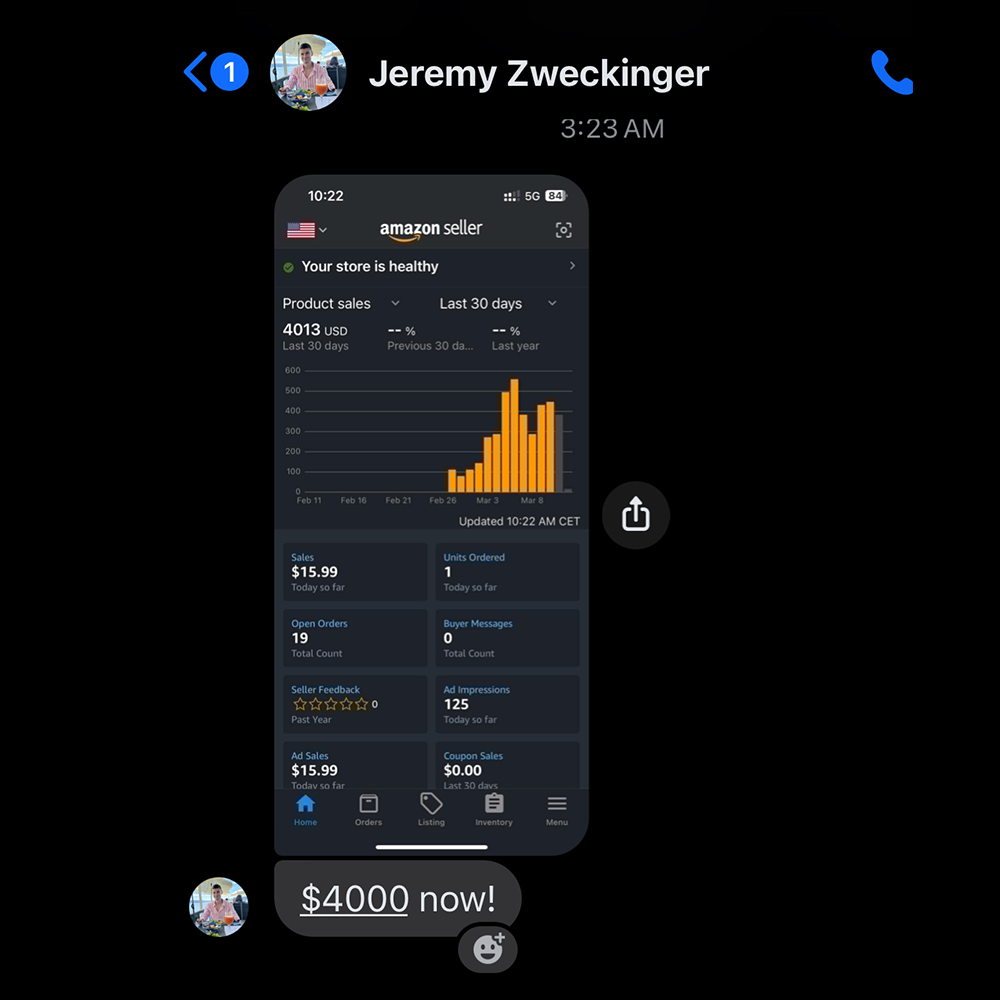Tap the underlined $4000 link
Viewport: 1000px width, 1000px height.
(x=355, y=899)
